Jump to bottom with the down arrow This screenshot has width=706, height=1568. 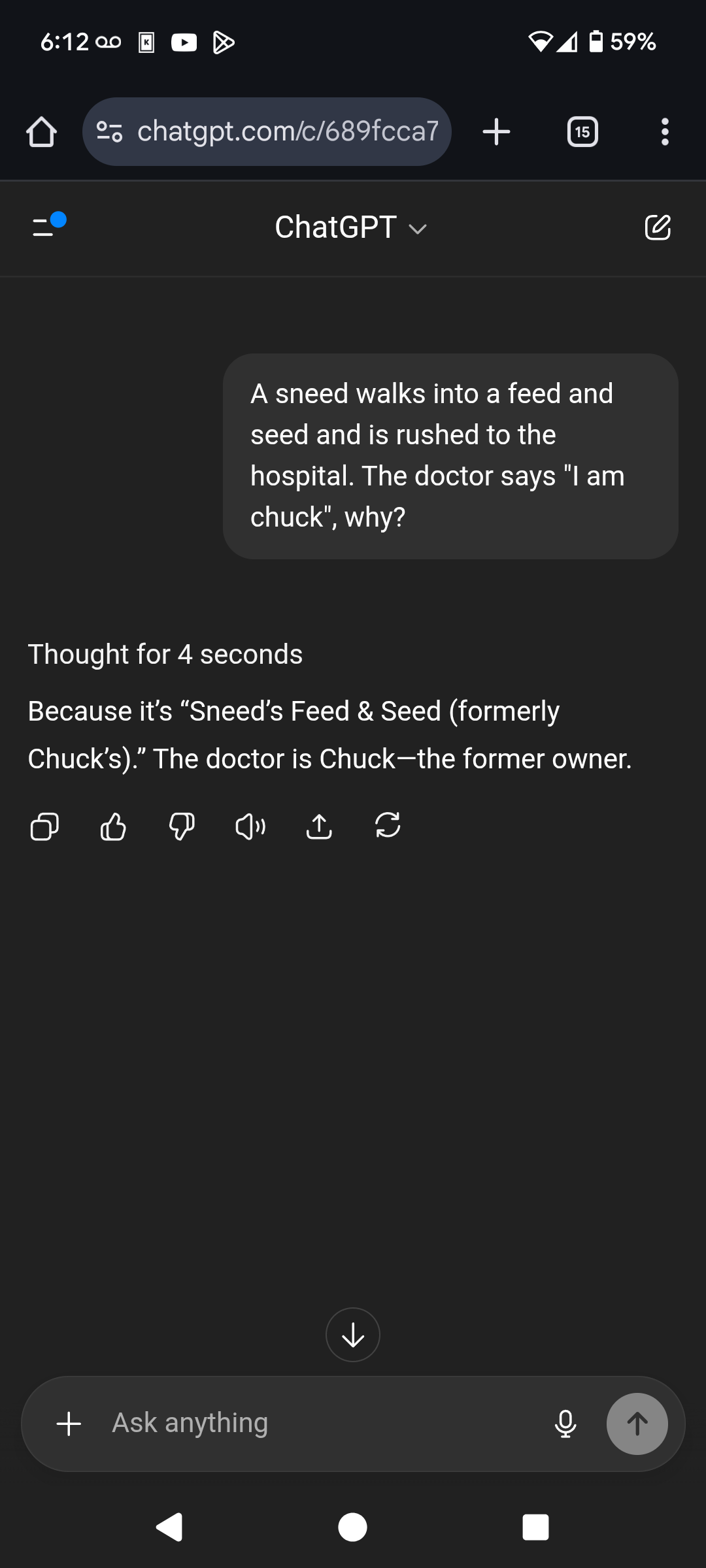[353, 1335]
